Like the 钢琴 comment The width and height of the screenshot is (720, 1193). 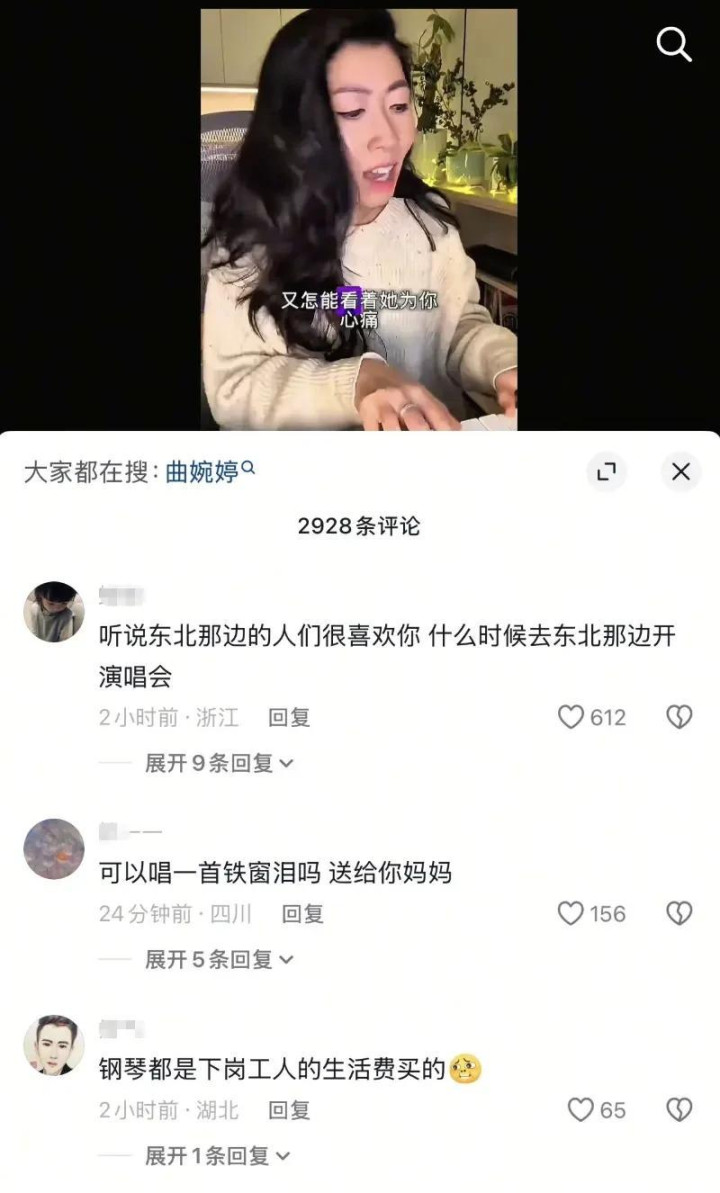581,1109
